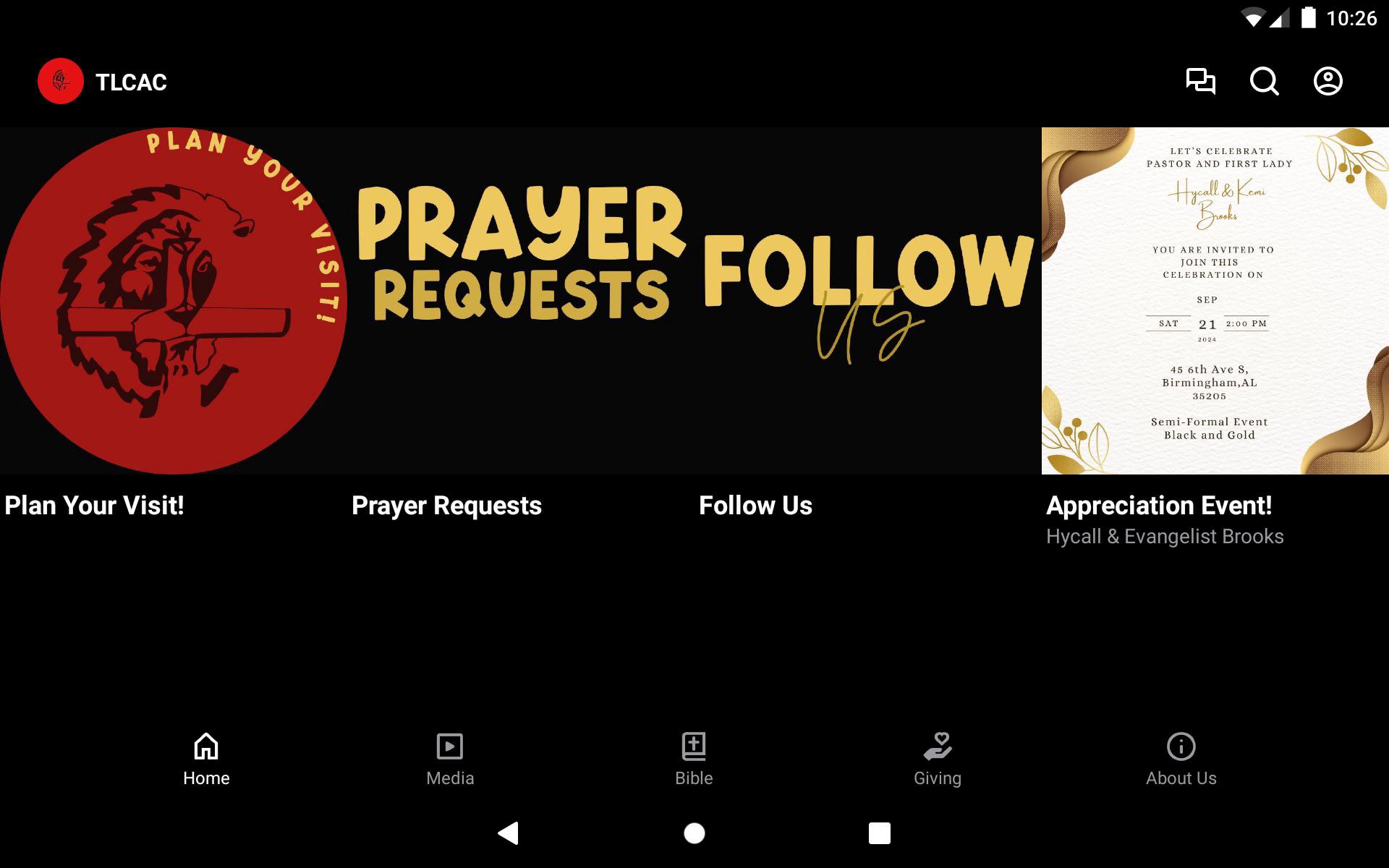Image resolution: width=1389 pixels, height=868 pixels.
Task: Go to the Giving tab
Action: click(938, 759)
